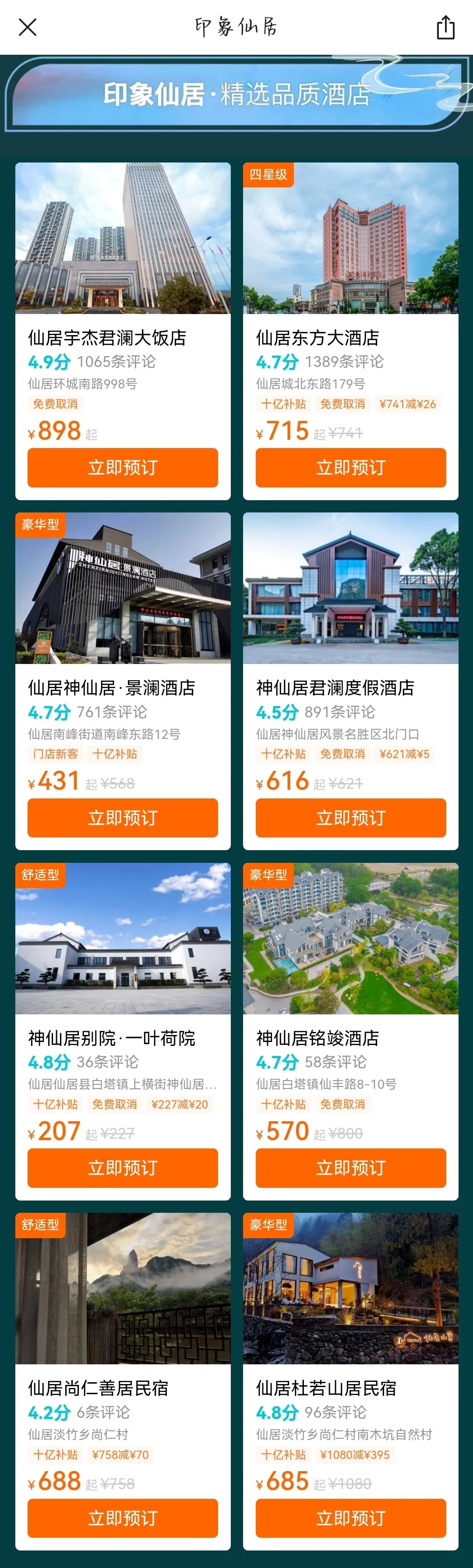Reserve 神仙居铭竣酒店 via 立即预订
Image resolution: width=473 pixels, height=1568 pixels.
[351, 1168]
